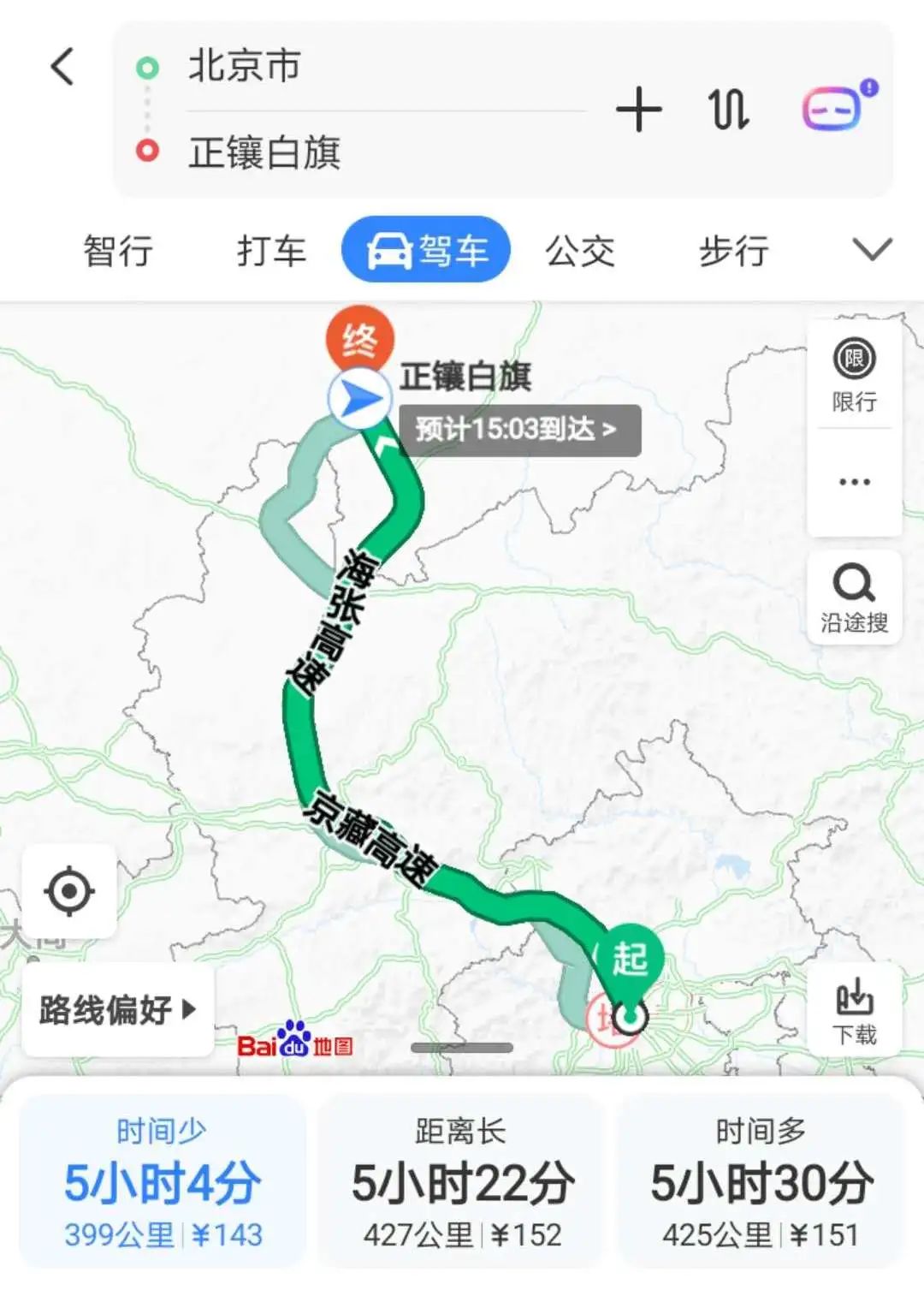Image resolution: width=924 pixels, height=1290 pixels.
Task: Select the 驾车 driving tab
Action: pyautogui.click(x=426, y=250)
